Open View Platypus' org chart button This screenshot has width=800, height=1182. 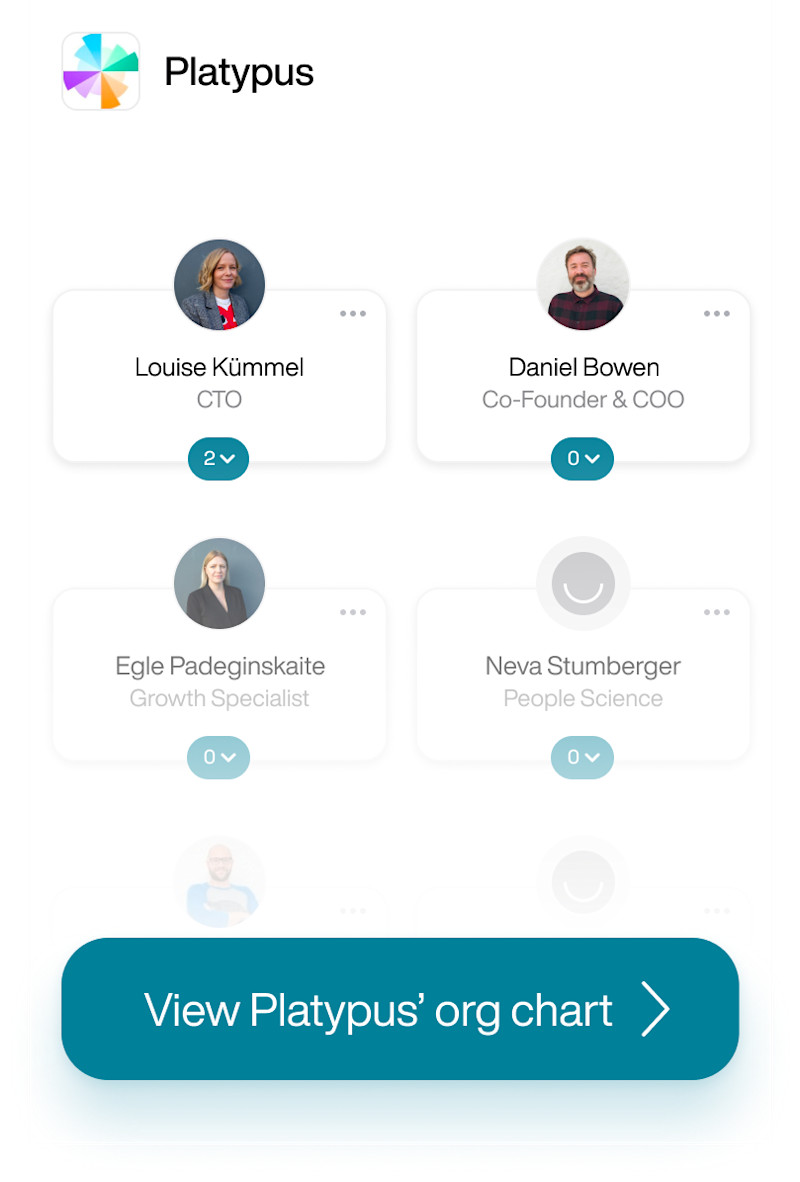tap(400, 1008)
